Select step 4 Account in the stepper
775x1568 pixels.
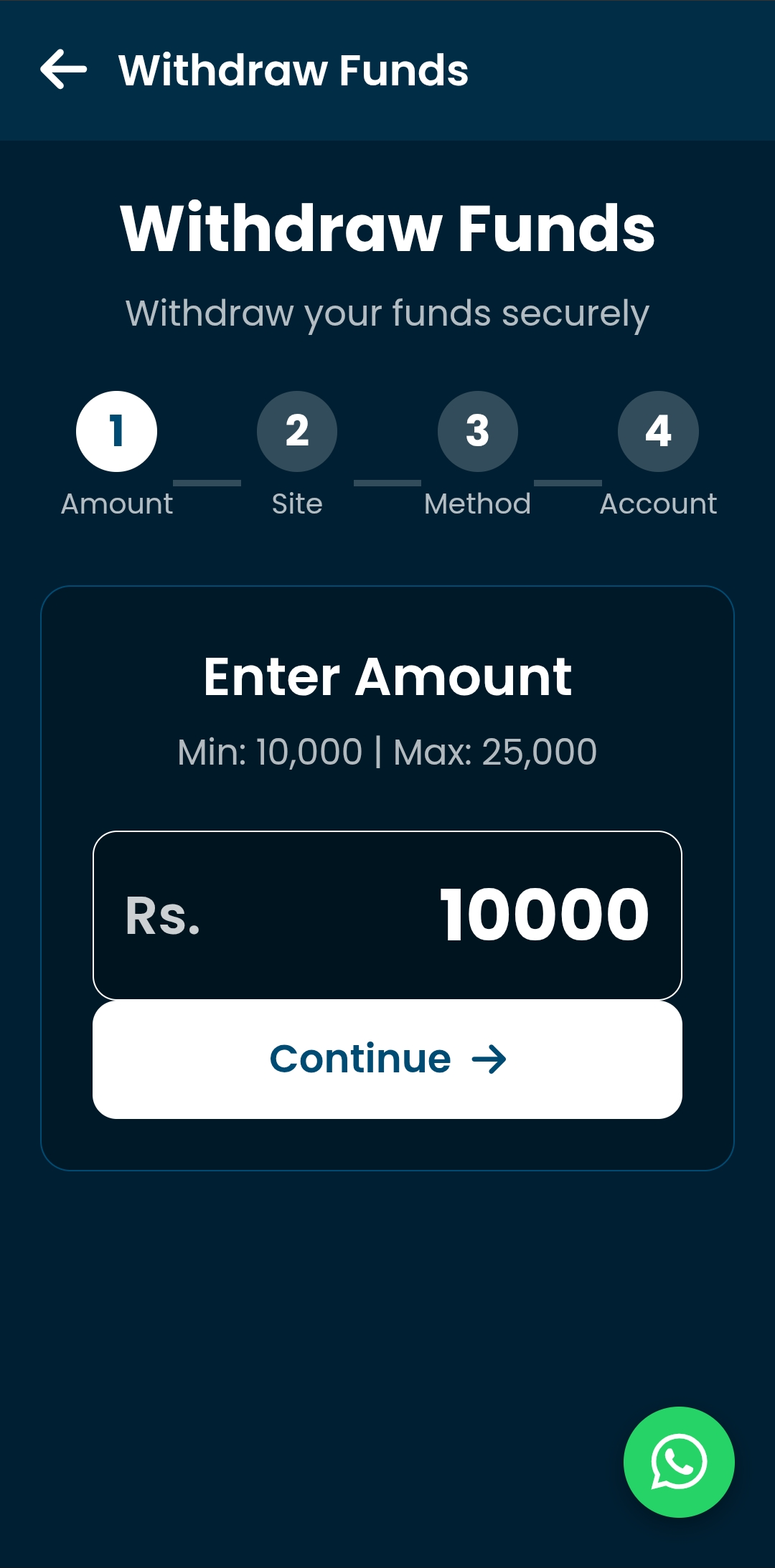[658, 431]
